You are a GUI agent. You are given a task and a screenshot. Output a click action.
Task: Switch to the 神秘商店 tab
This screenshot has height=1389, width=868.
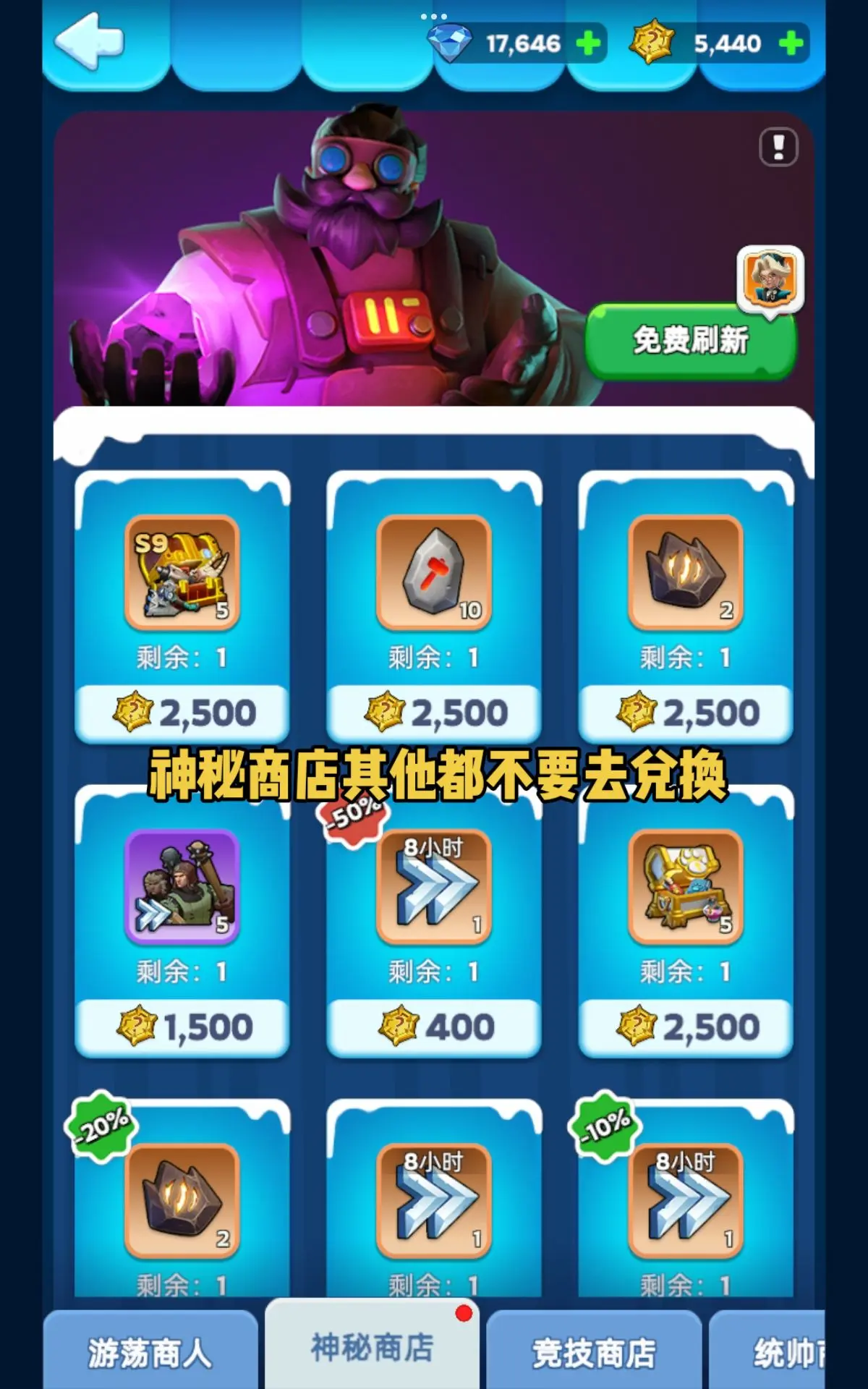click(373, 1346)
